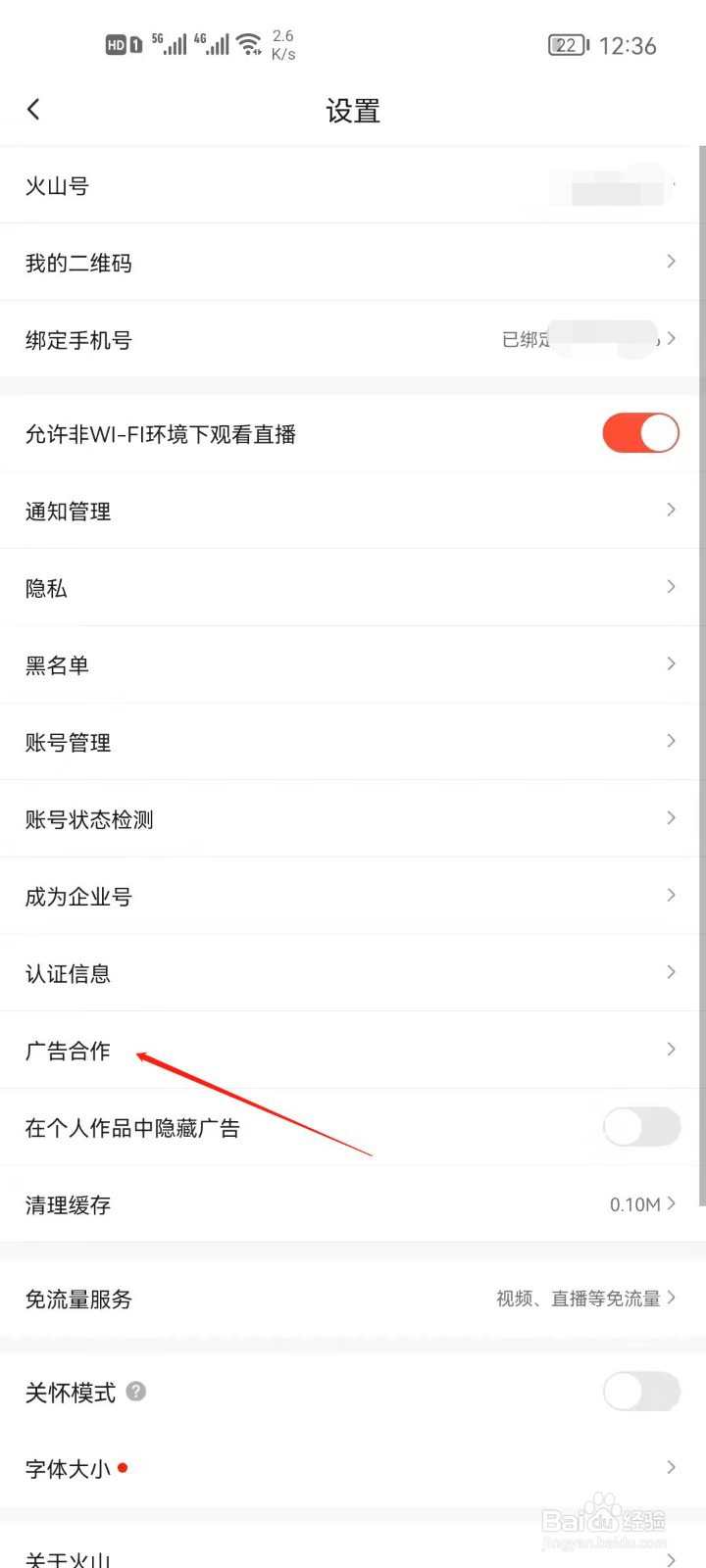This screenshot has width=706, height=1568.
Task: Turn on 关怀模式 care mode
Action: 640,1392
